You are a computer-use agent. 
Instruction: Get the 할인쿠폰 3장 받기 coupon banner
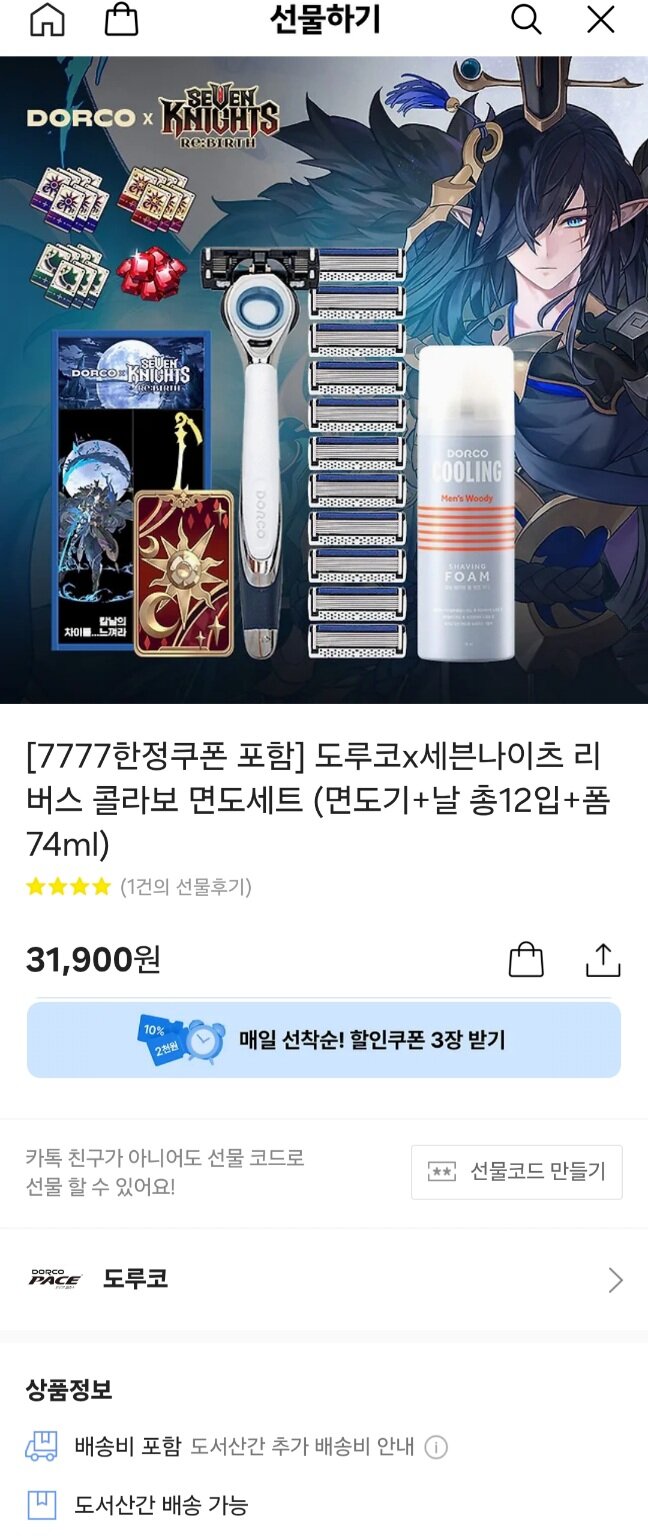coord(324,1040)
